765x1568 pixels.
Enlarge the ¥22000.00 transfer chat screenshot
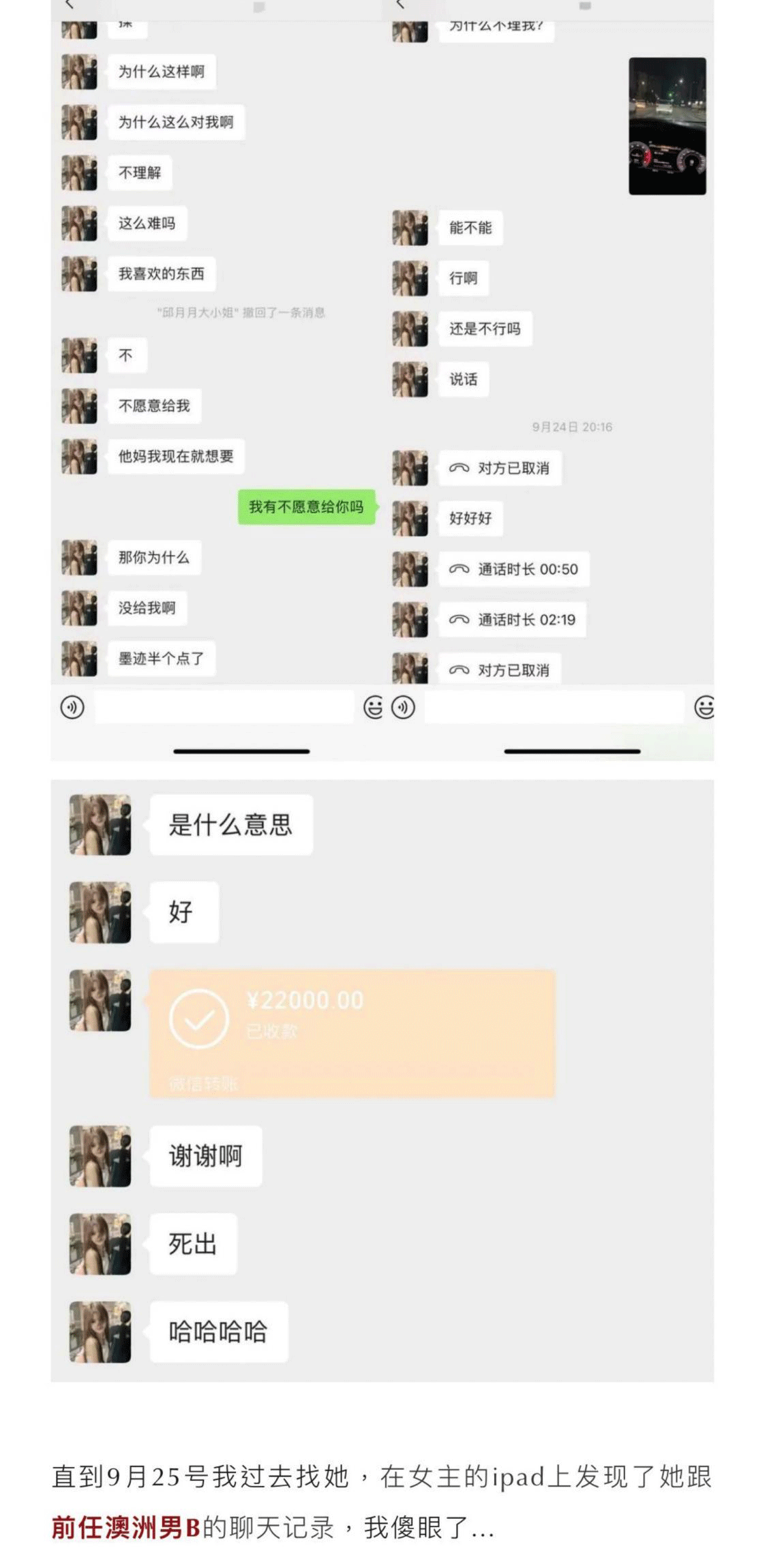(382, 1081)
